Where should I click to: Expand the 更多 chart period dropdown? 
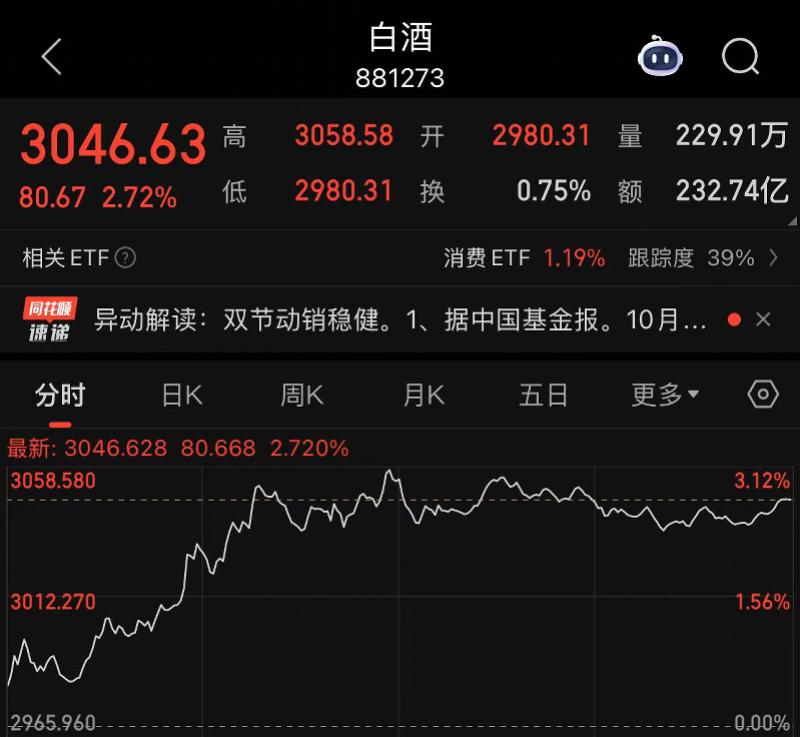(x=665, y=395)
